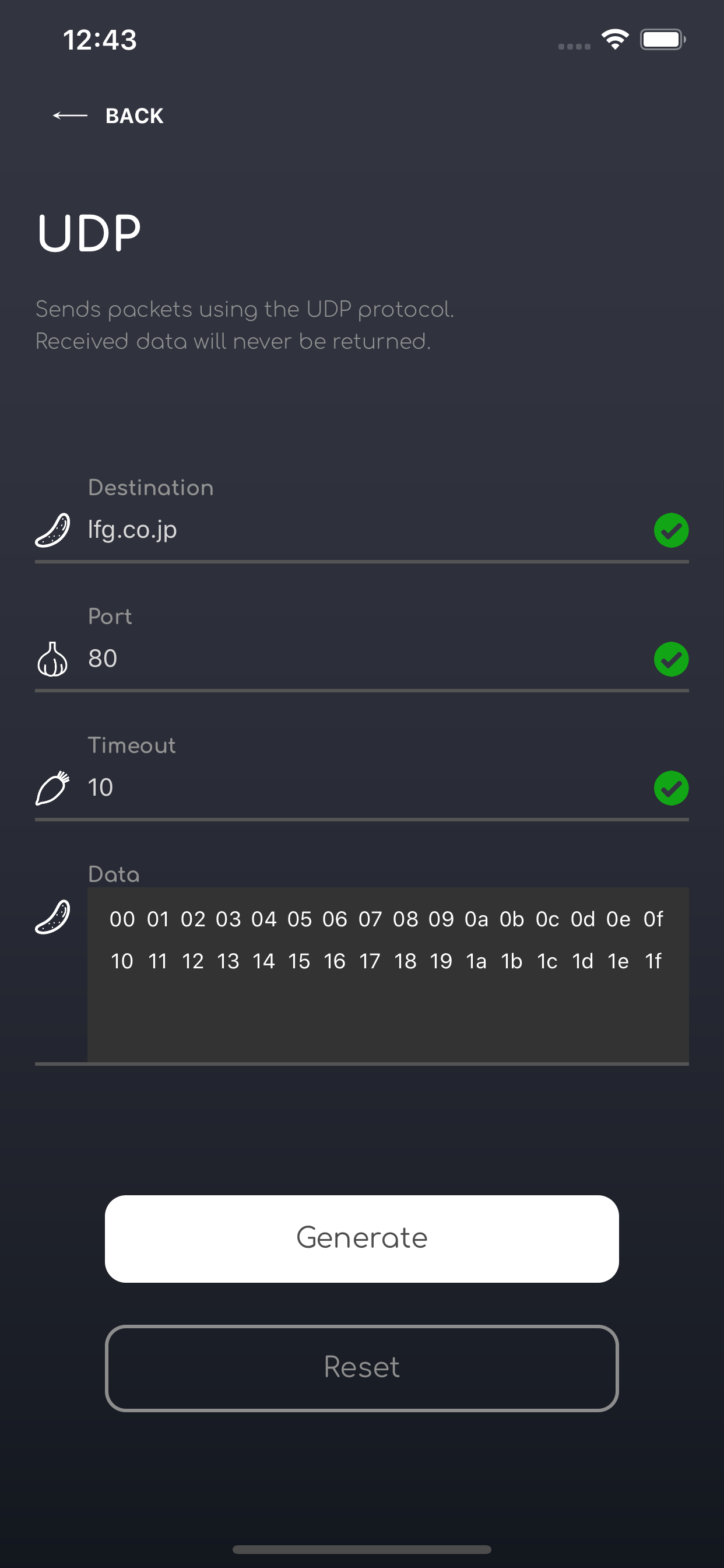Click the back arrow icon

68,115
